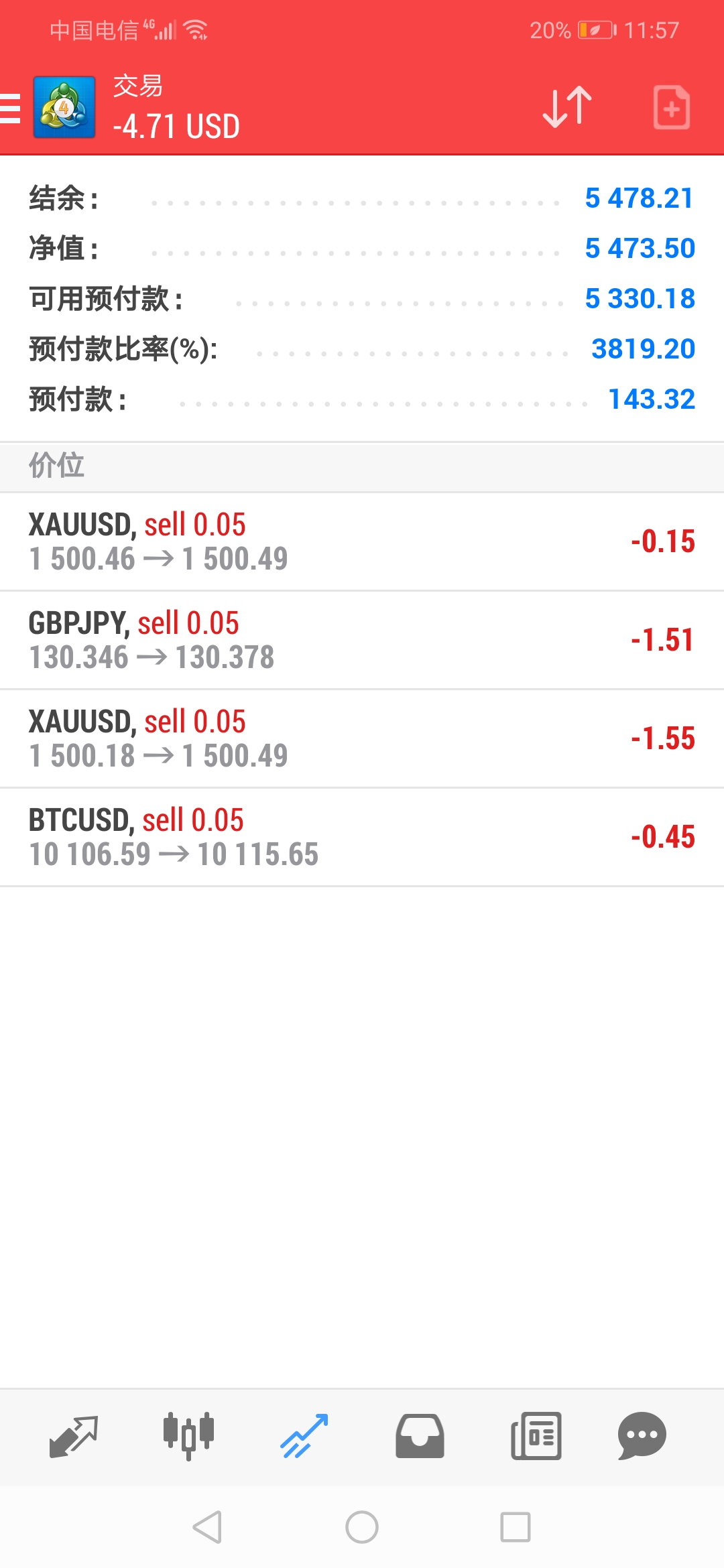Viewport: 724px width, 1568px height.
Task: Switch to the quotes arrows tab
Action: click(74, 1436)
